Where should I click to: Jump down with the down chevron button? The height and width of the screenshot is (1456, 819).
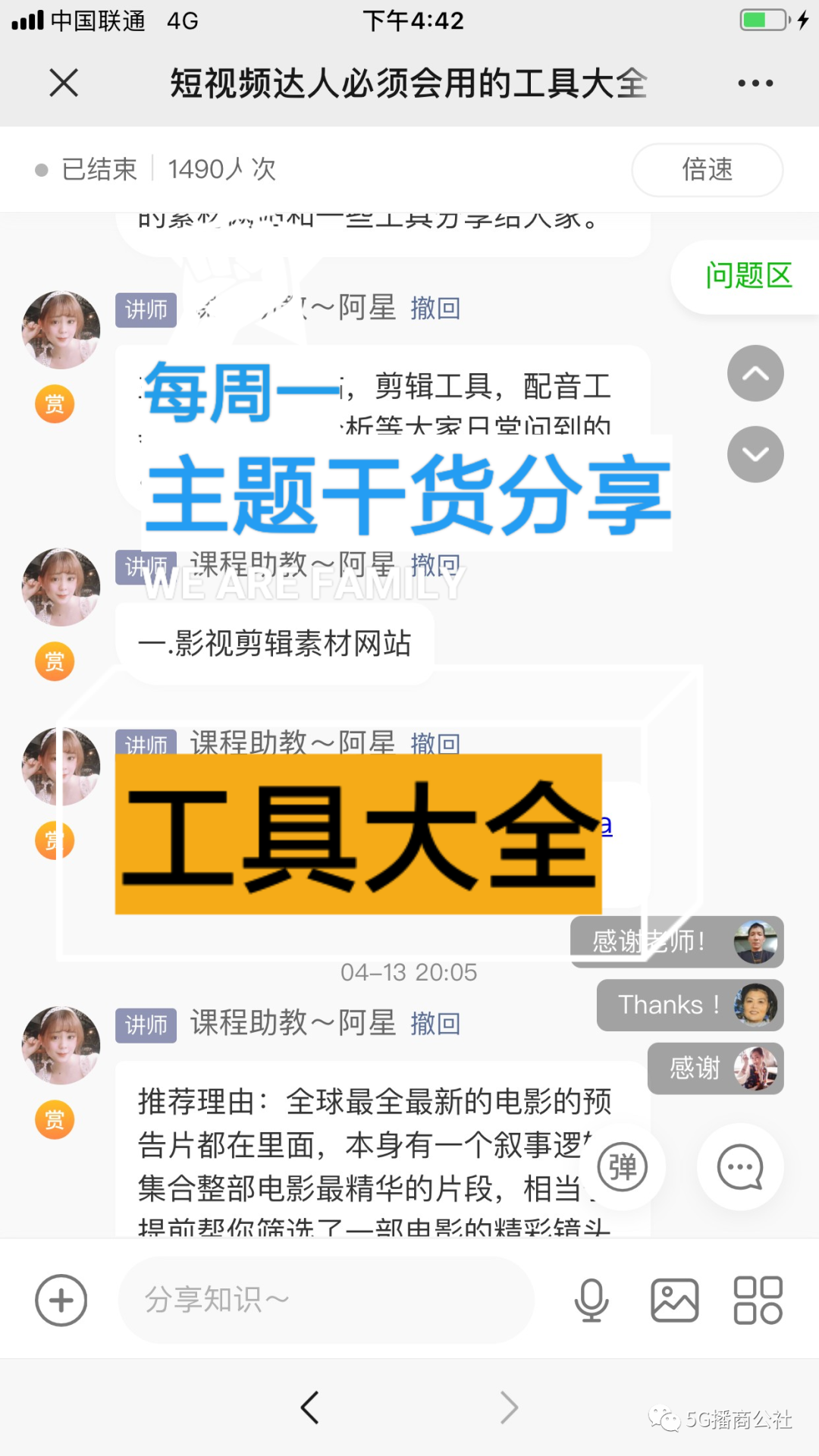point(755,454)
